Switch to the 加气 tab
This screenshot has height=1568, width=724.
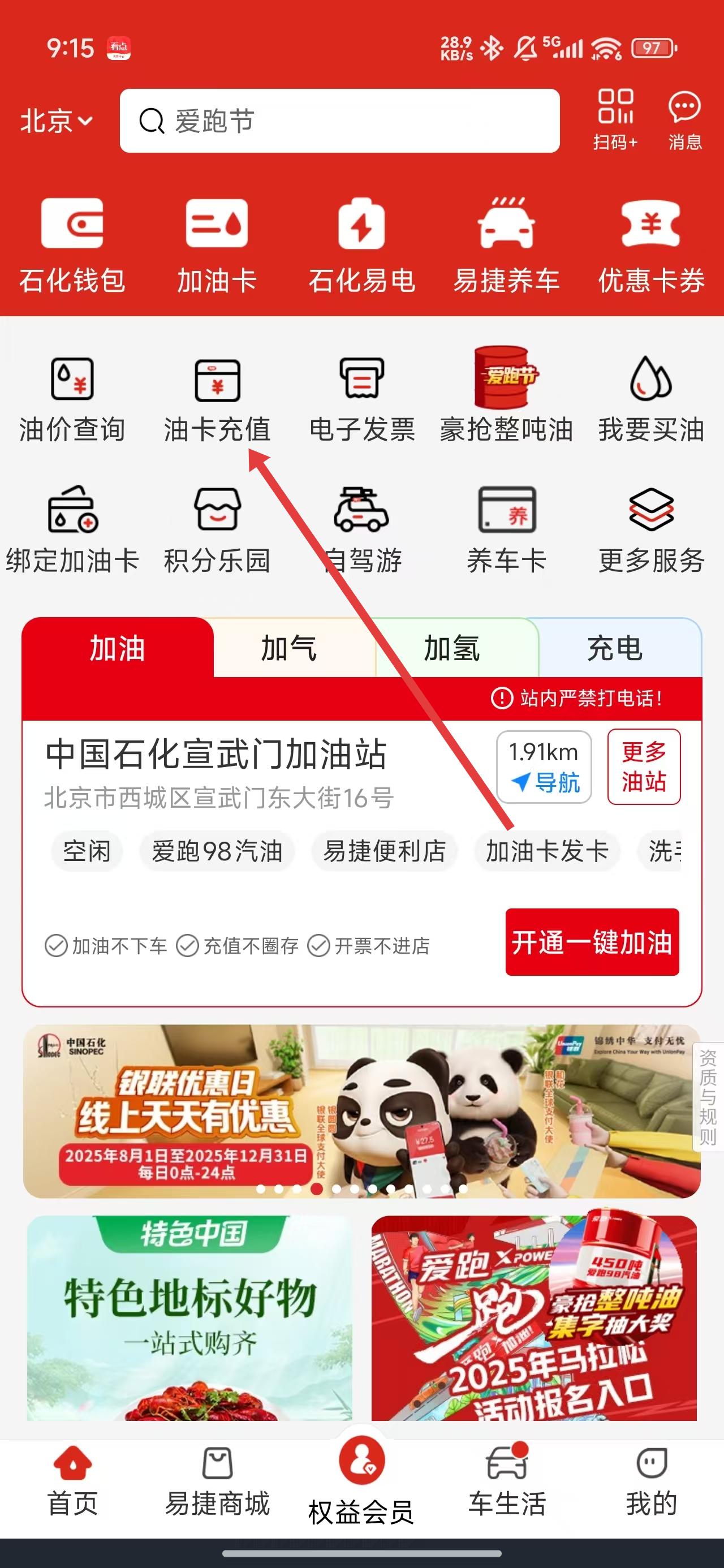pos(288,648)
